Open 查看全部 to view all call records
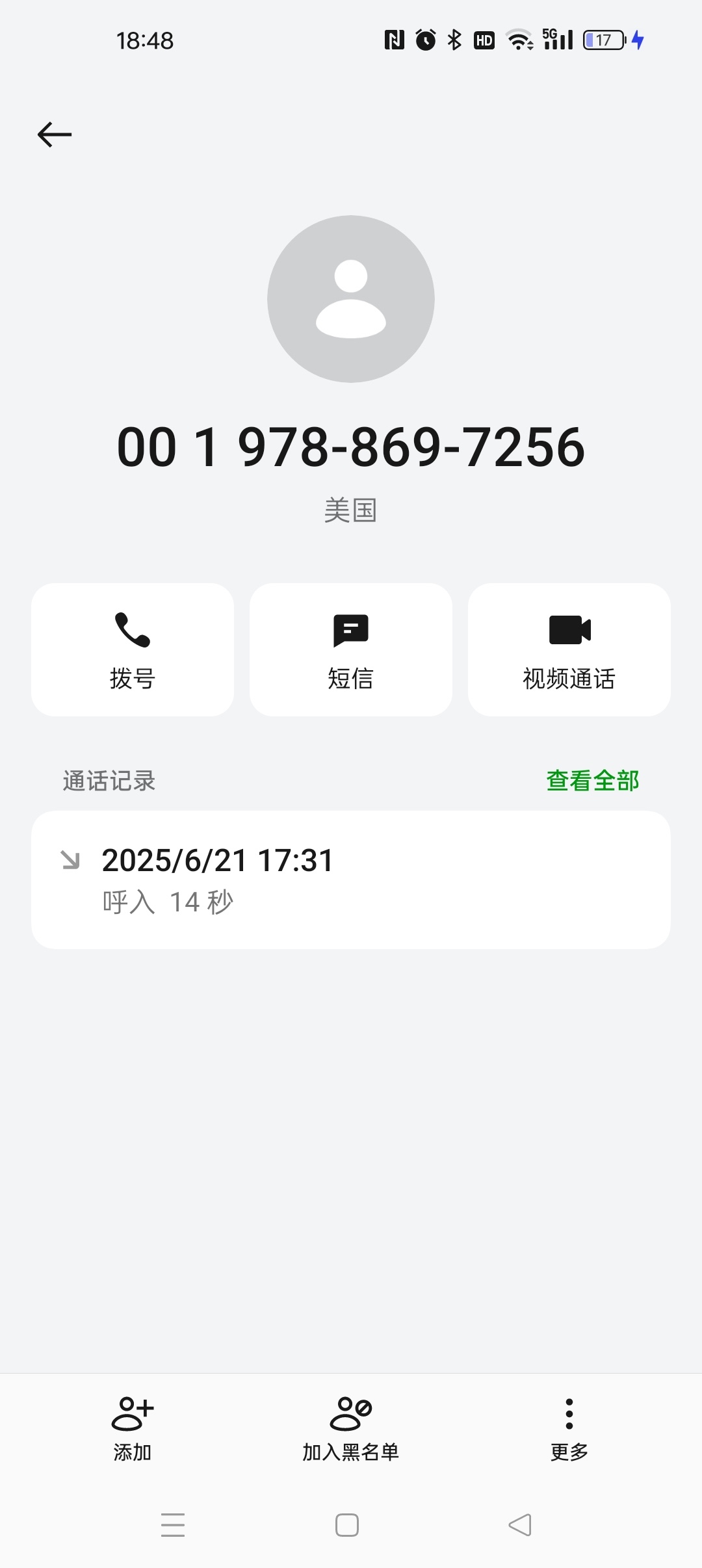702x1568 pixels. tap(592, 782)
